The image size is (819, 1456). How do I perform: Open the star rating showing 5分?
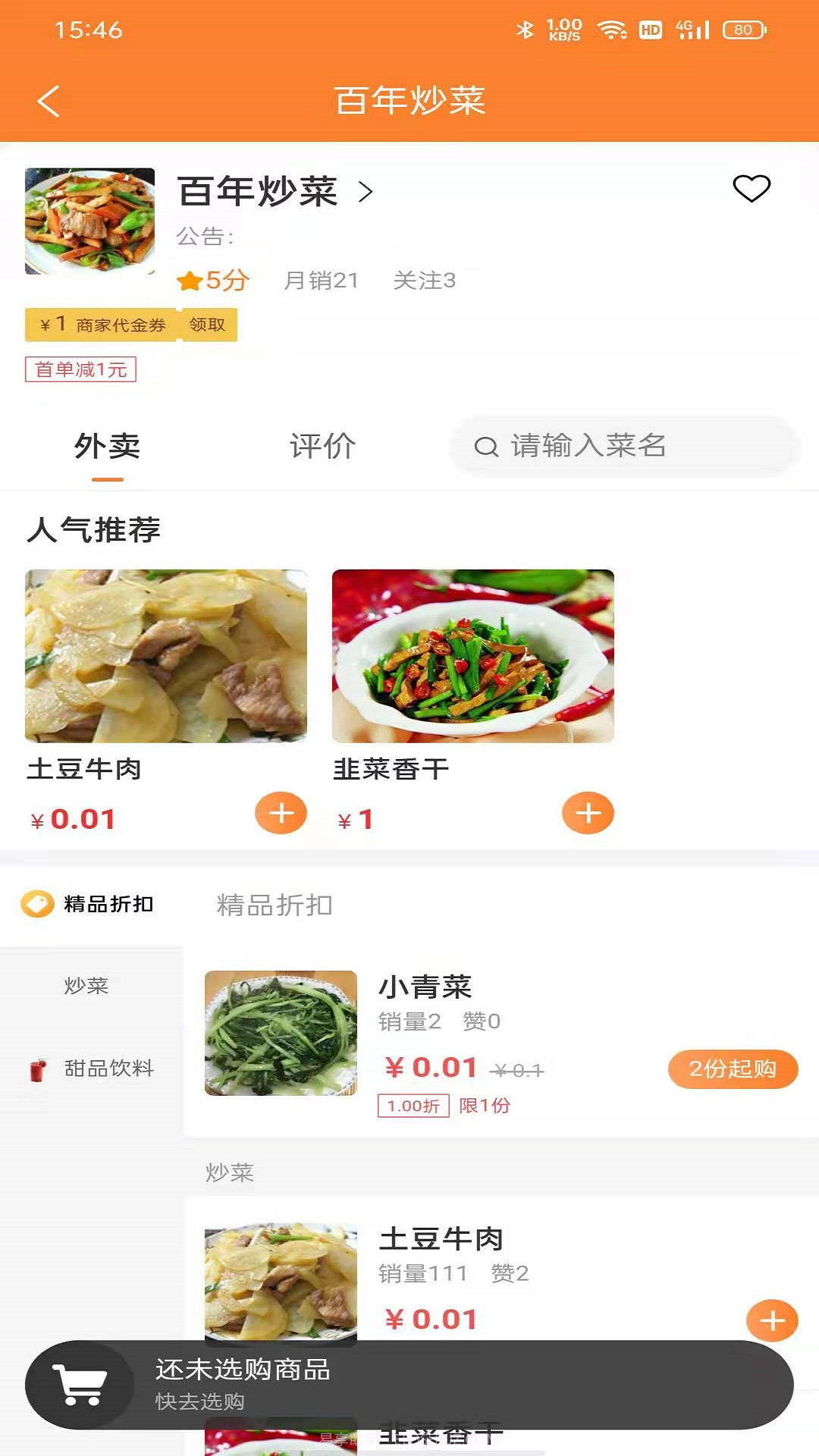coord(213,280)
